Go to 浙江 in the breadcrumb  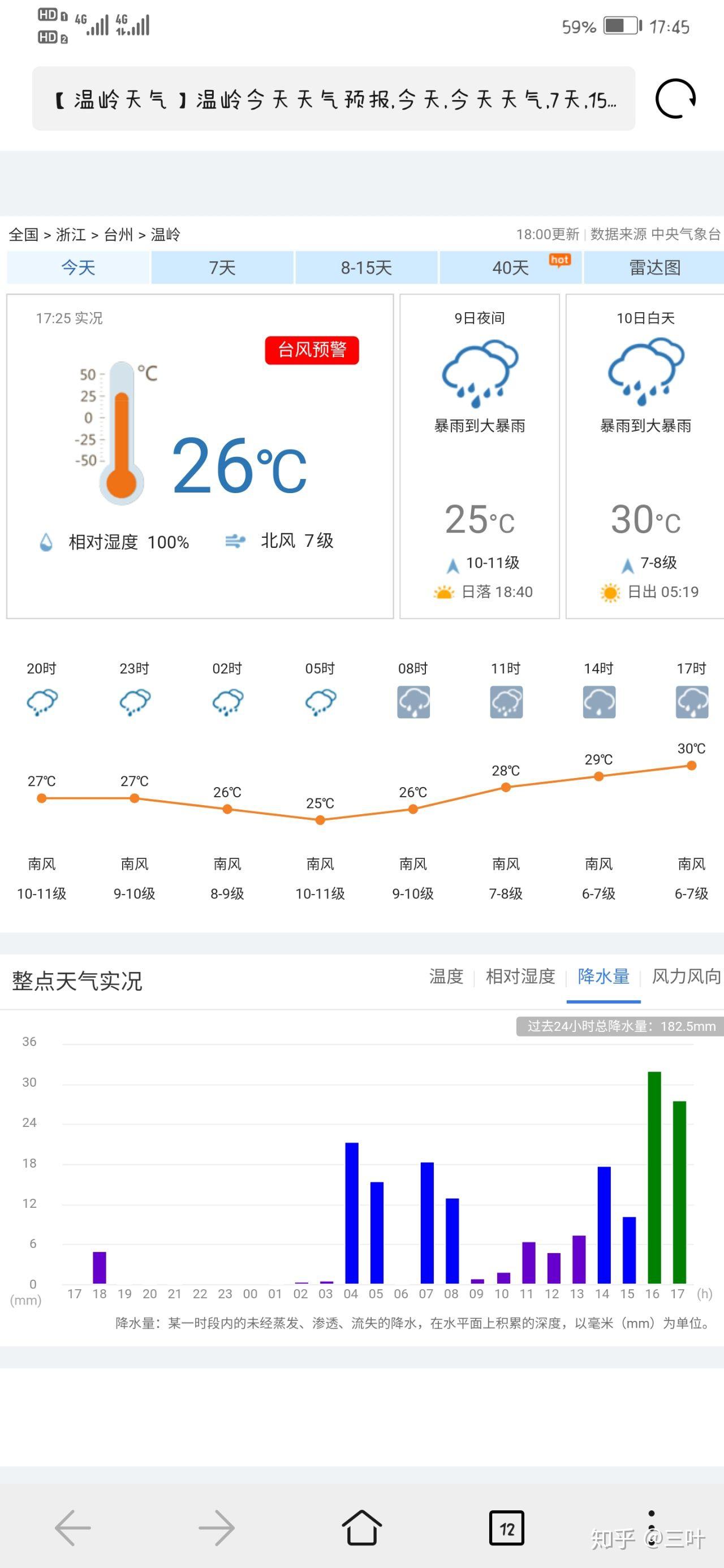tap(71, 234)
